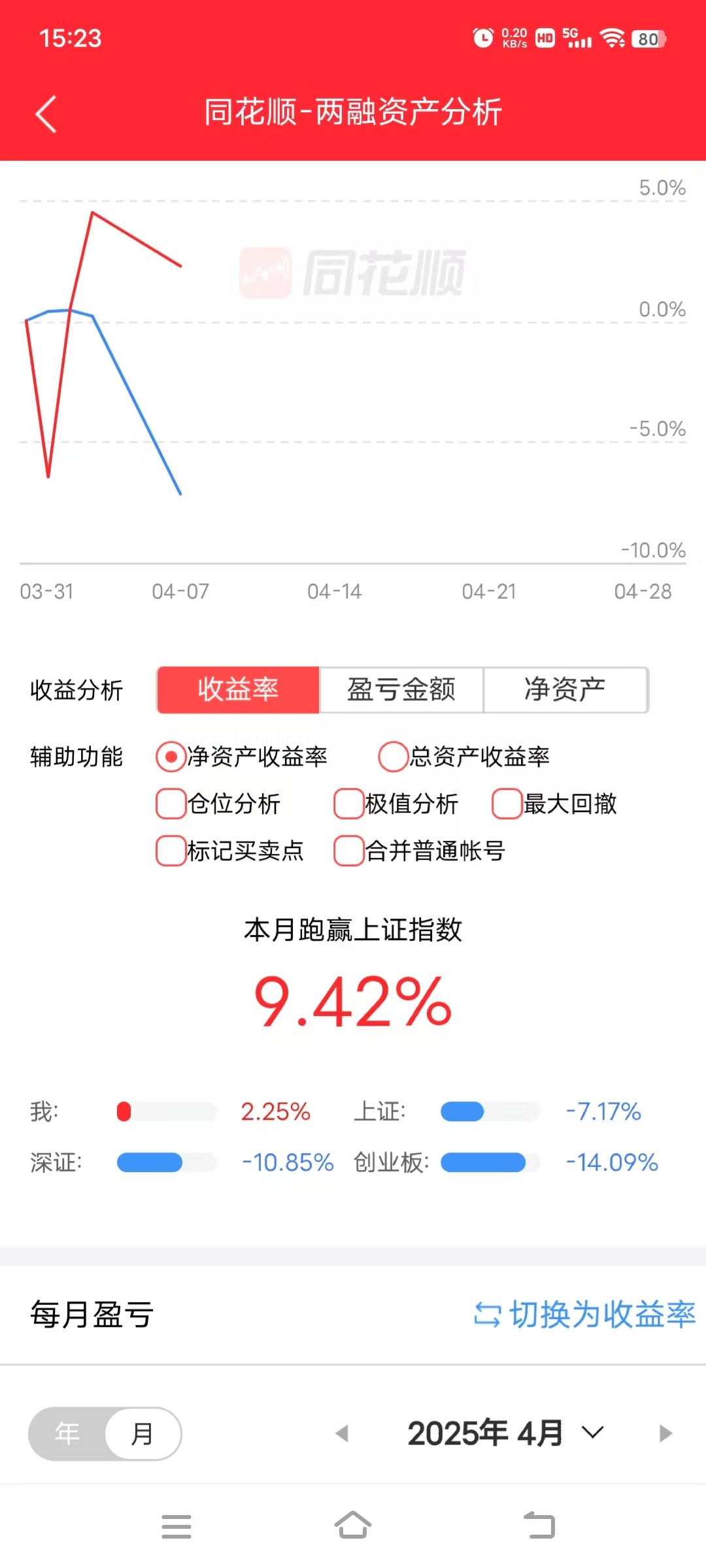This screenshot has height=1568, width=706.
Task: Go back from 两融资产分析 page
Action: (x=46, y=114)
